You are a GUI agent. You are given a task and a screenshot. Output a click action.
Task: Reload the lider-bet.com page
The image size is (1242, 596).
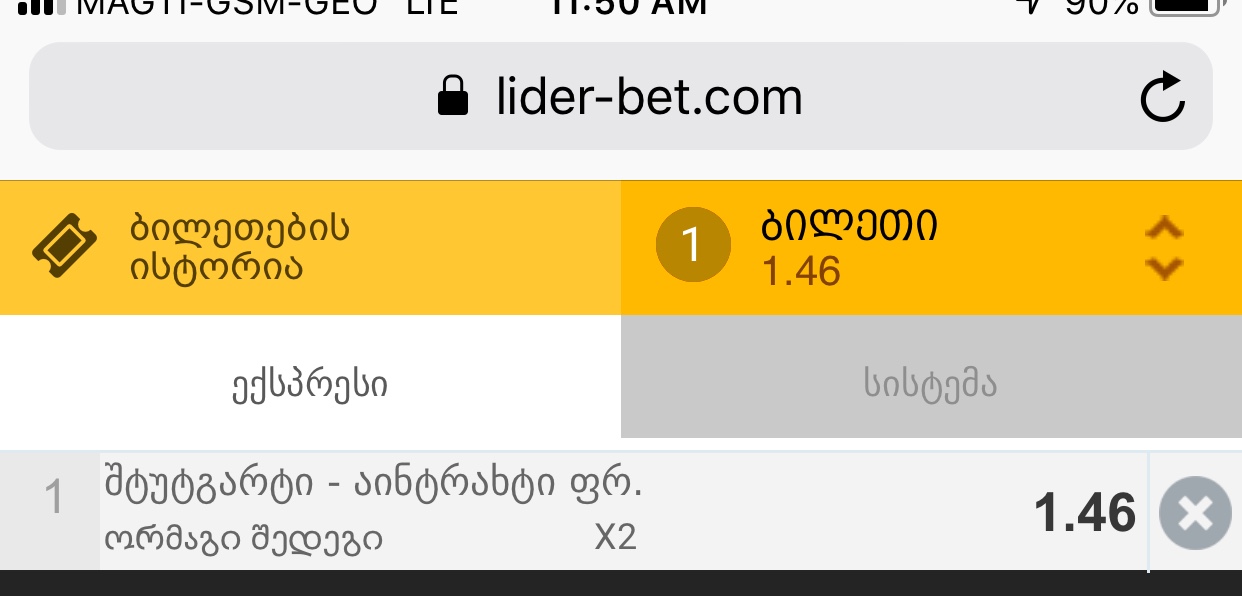(1162, 98)
